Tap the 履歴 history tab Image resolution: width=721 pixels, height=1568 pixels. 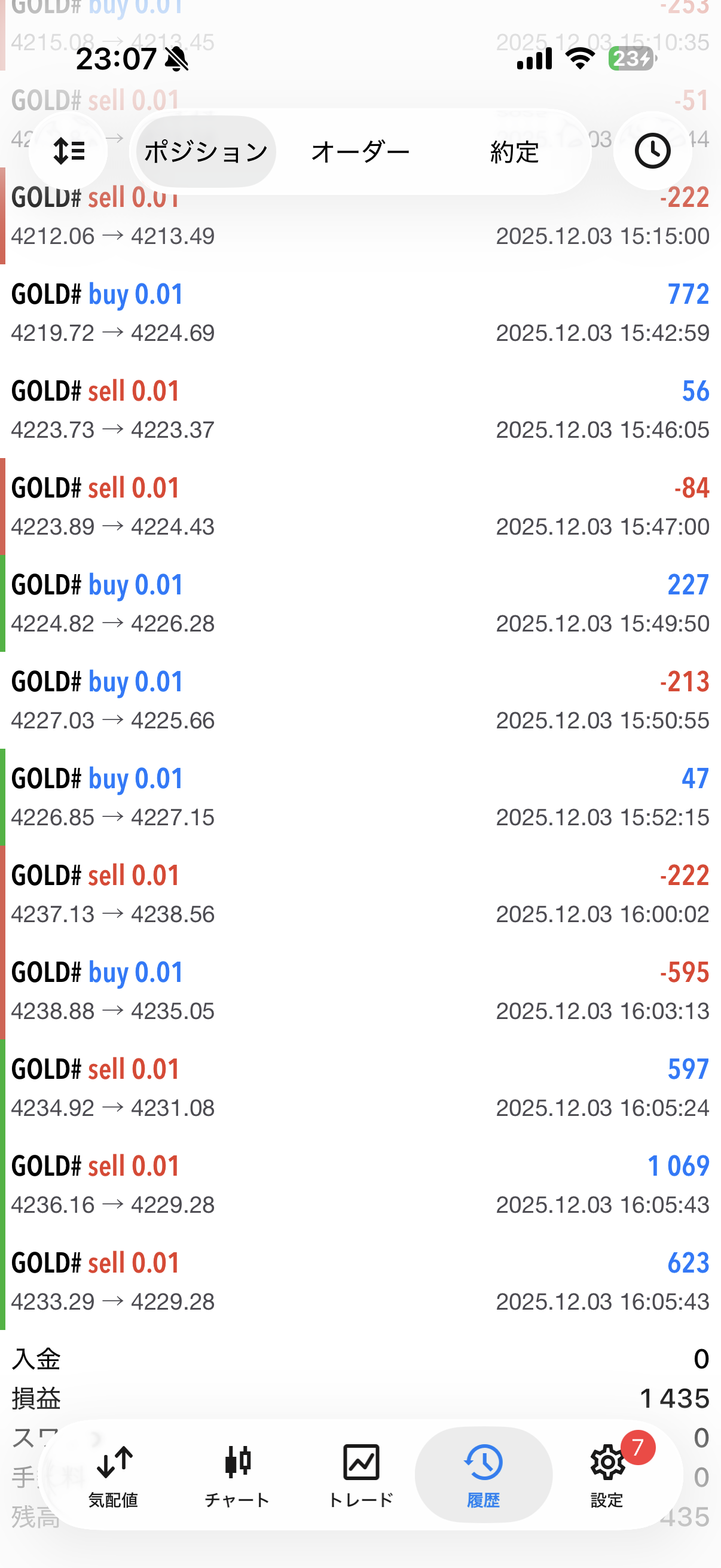pyautogui.click(x=484, y=1474)
